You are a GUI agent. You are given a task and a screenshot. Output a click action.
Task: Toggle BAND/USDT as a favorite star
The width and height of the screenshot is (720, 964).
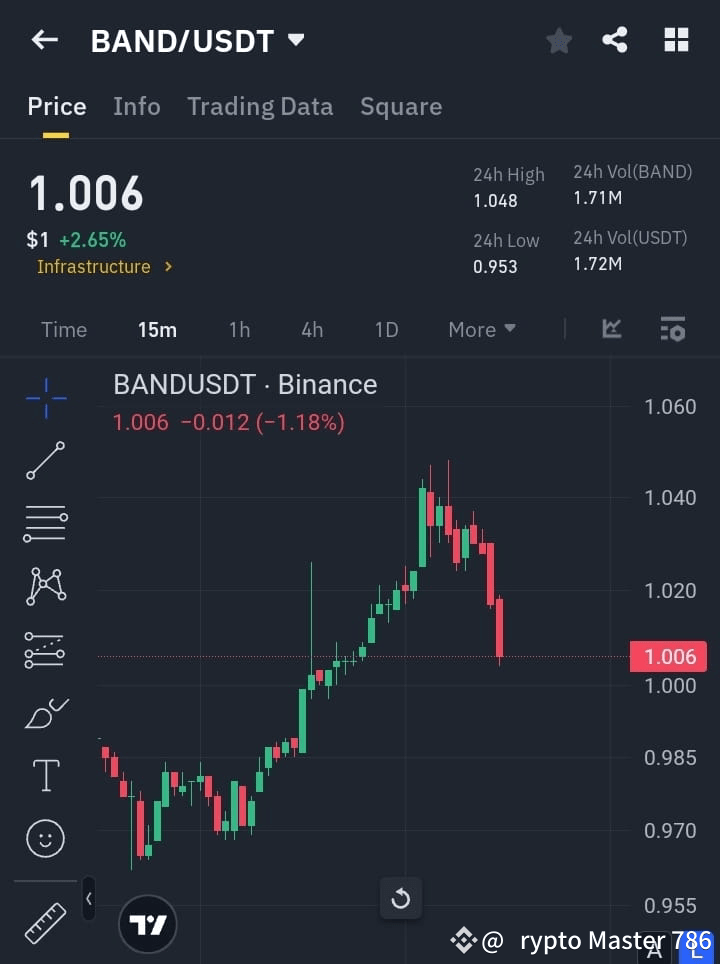click(558, 40)
